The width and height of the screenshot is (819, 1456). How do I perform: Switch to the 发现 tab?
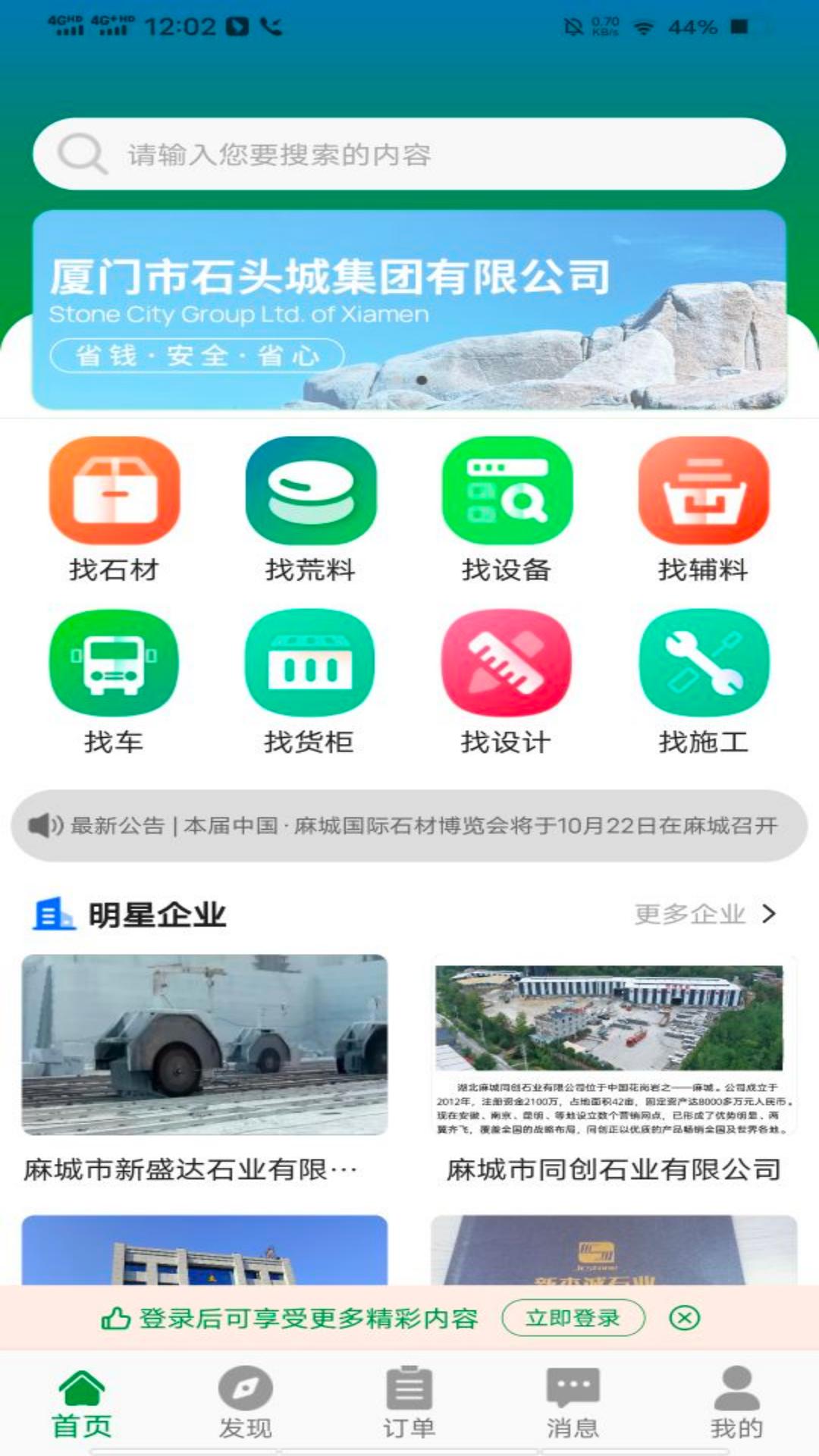pos(245,1403)
